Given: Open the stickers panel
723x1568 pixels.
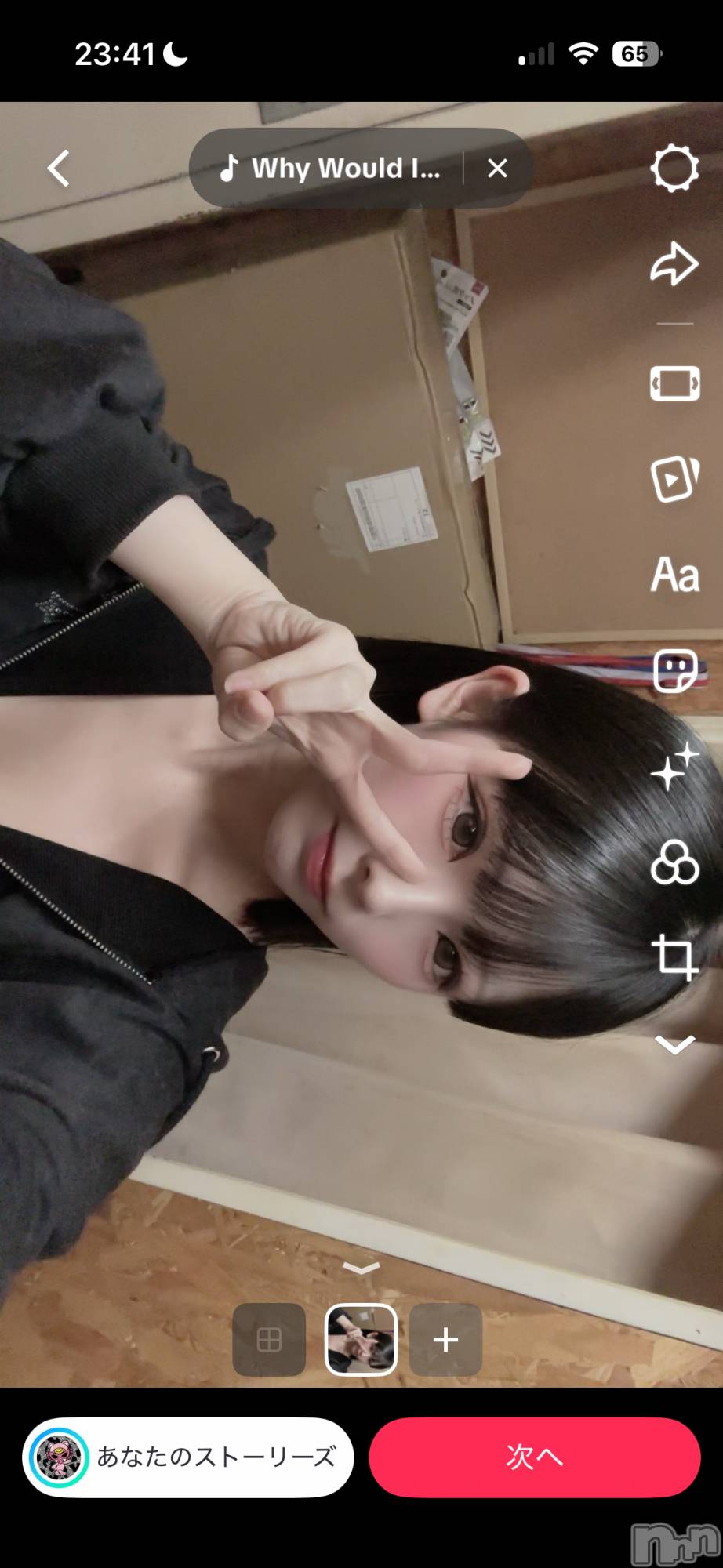Looking at the screenshot, I should (x=674, y=670).
